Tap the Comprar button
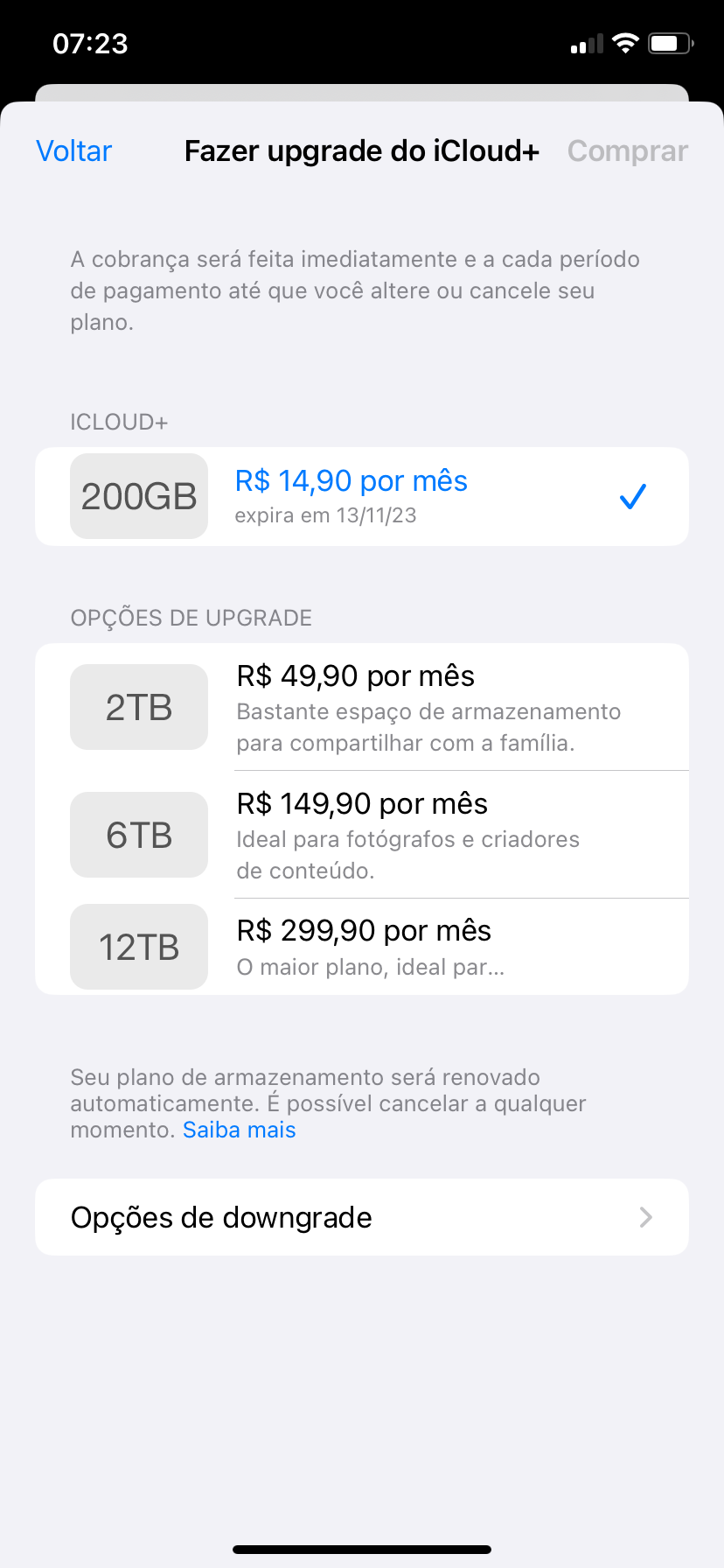Viewport: 724px width, 1568px height. tap(627, 151)
